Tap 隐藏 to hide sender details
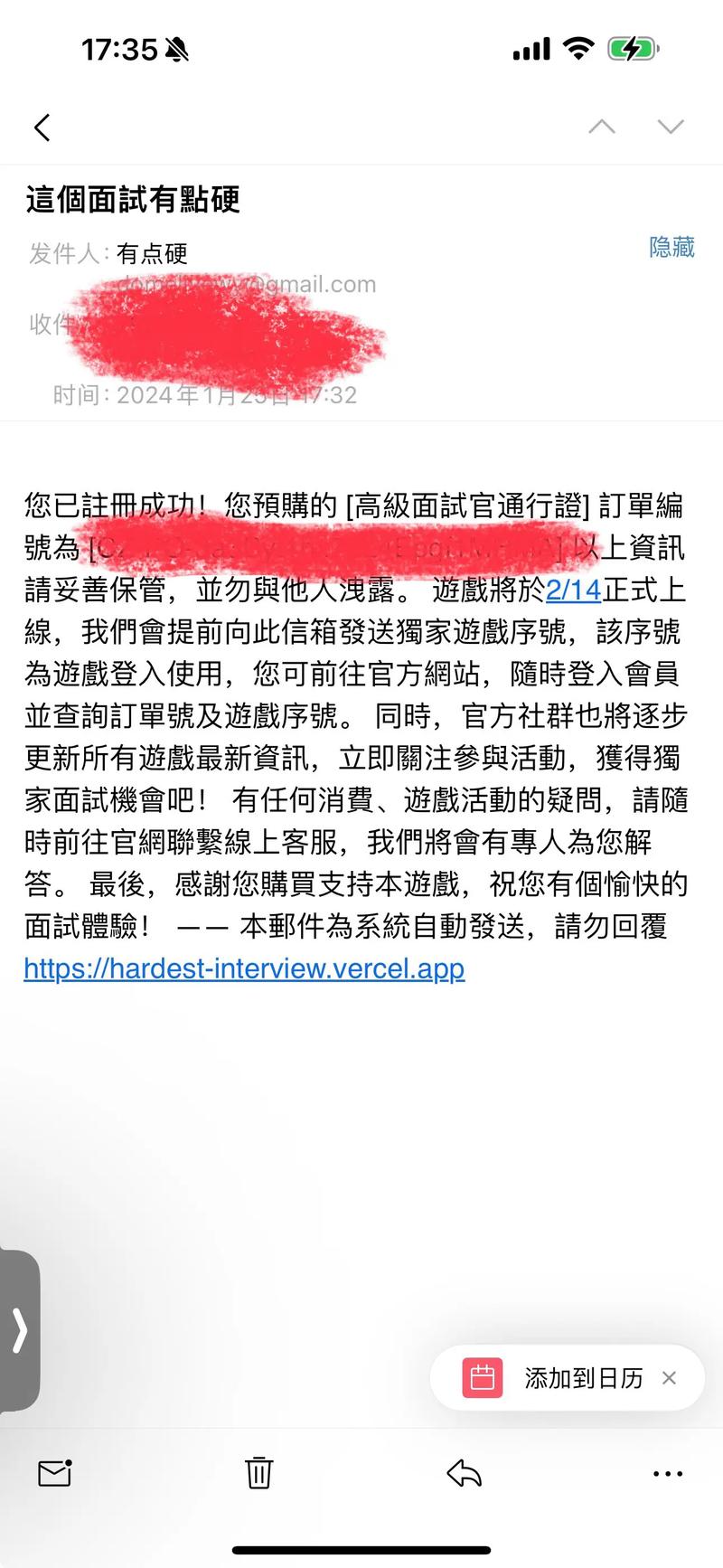The height and width of the screenshot is (1568, 723). tap(671, 247)
